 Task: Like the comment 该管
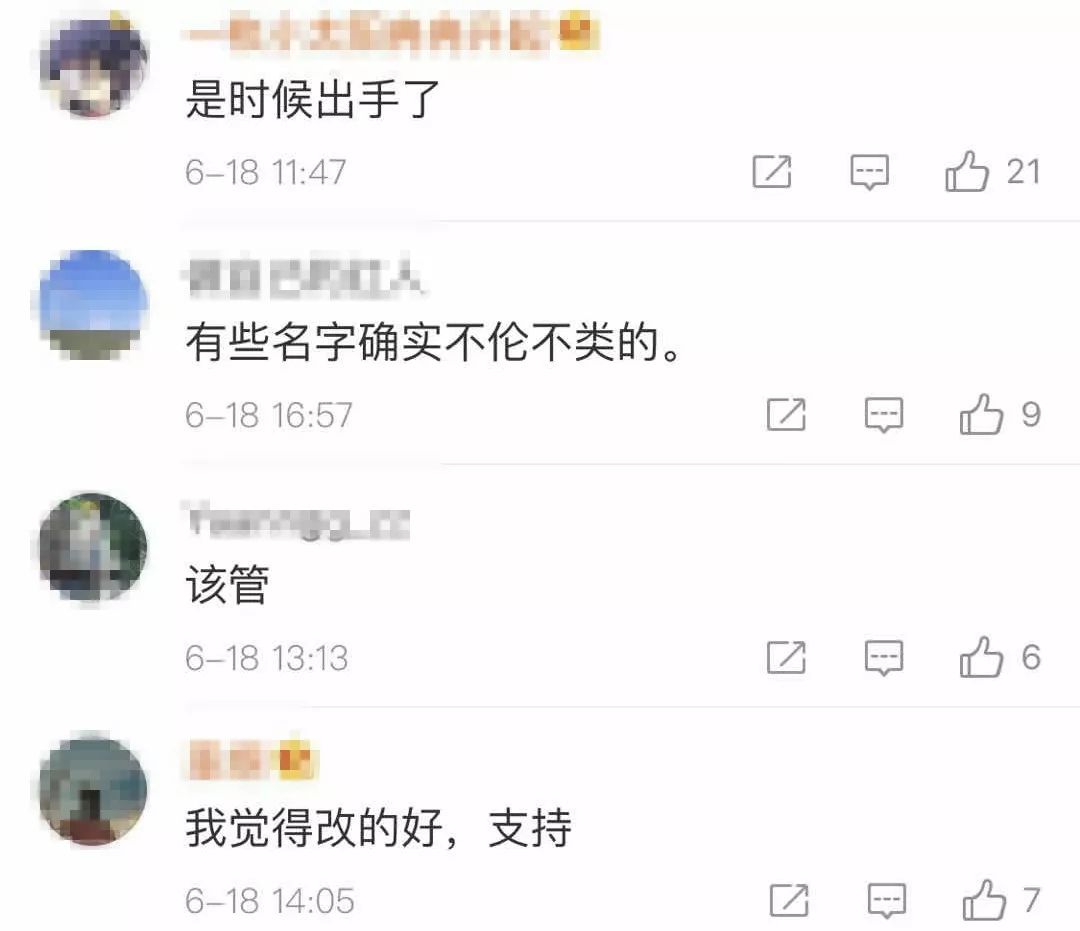click(x=981, y=658)
